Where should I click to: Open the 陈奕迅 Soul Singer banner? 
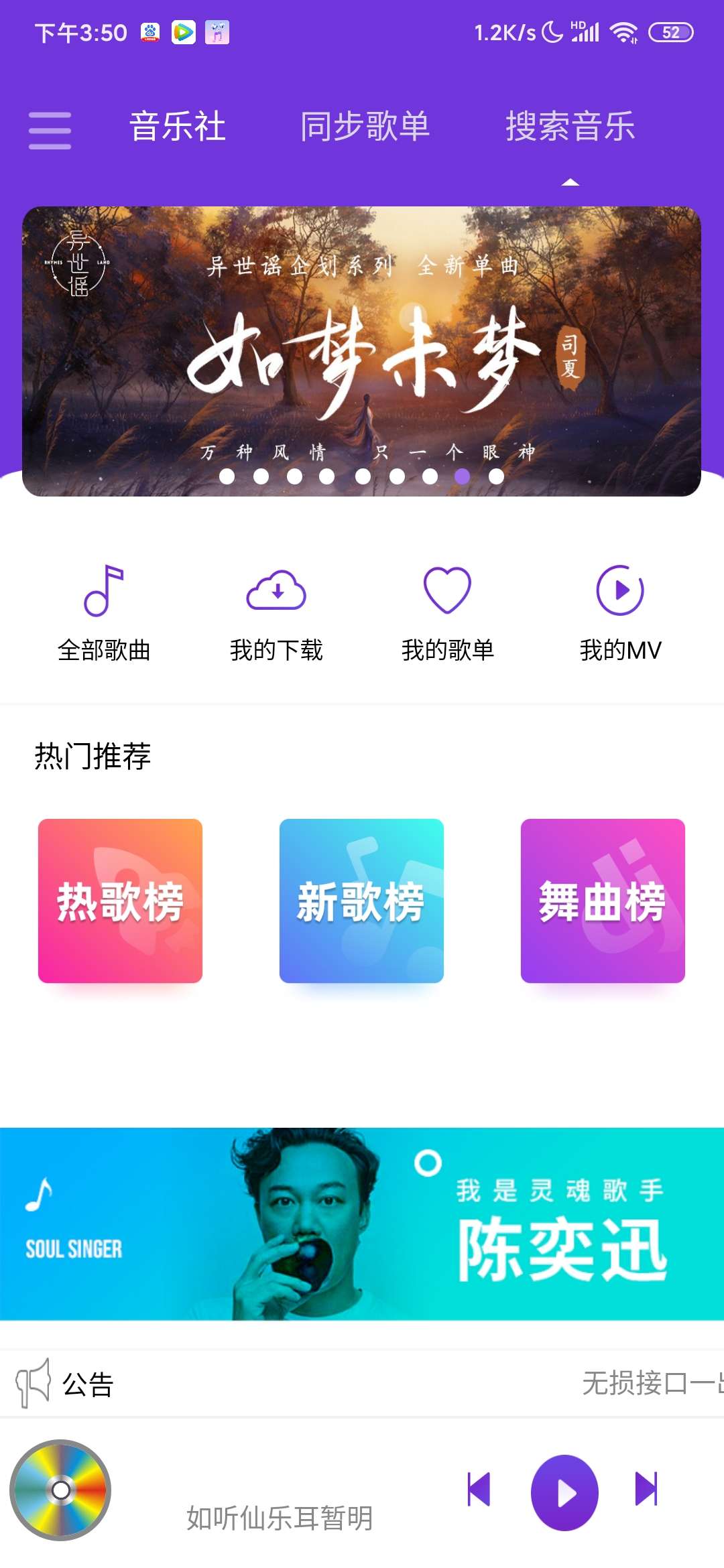point(362,1224)
